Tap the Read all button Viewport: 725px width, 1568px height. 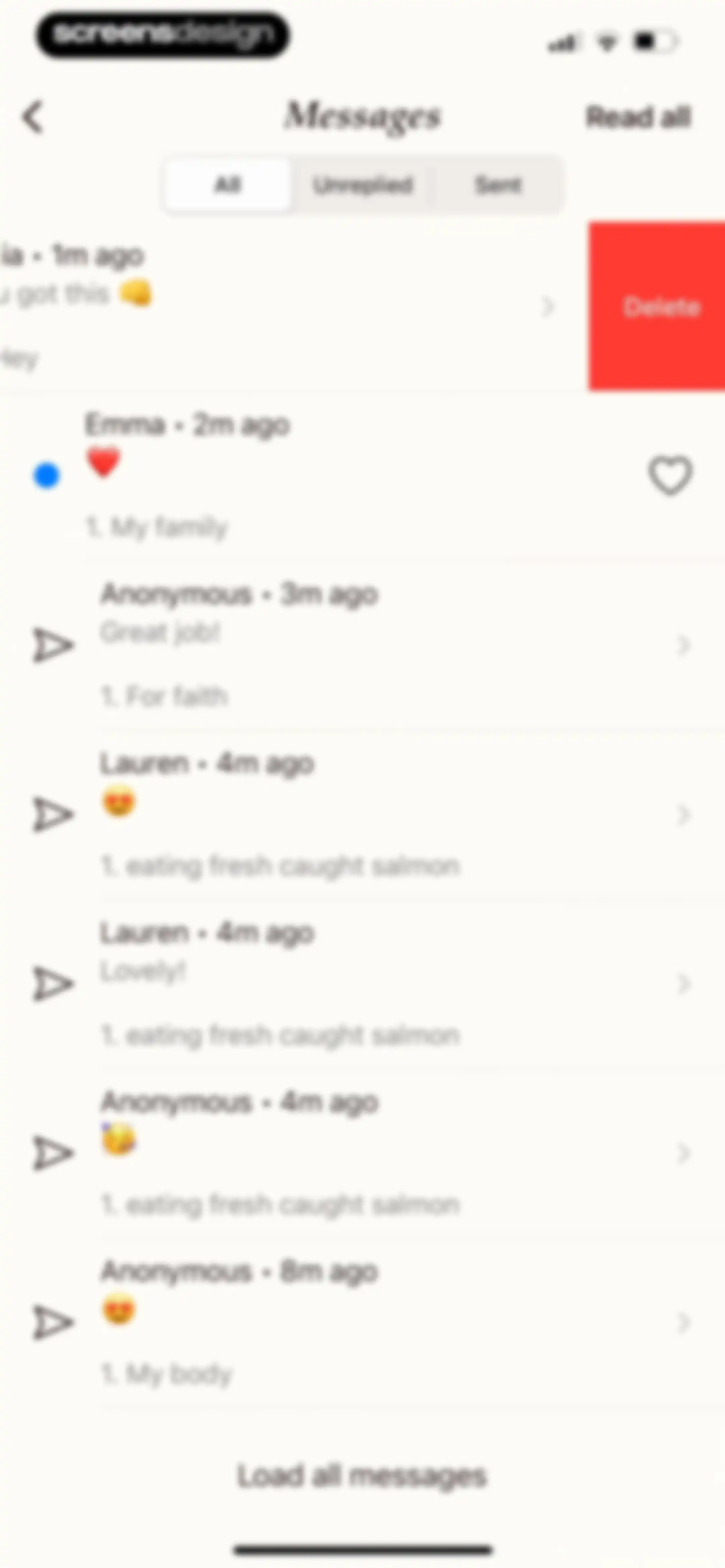tap(638, 117)
